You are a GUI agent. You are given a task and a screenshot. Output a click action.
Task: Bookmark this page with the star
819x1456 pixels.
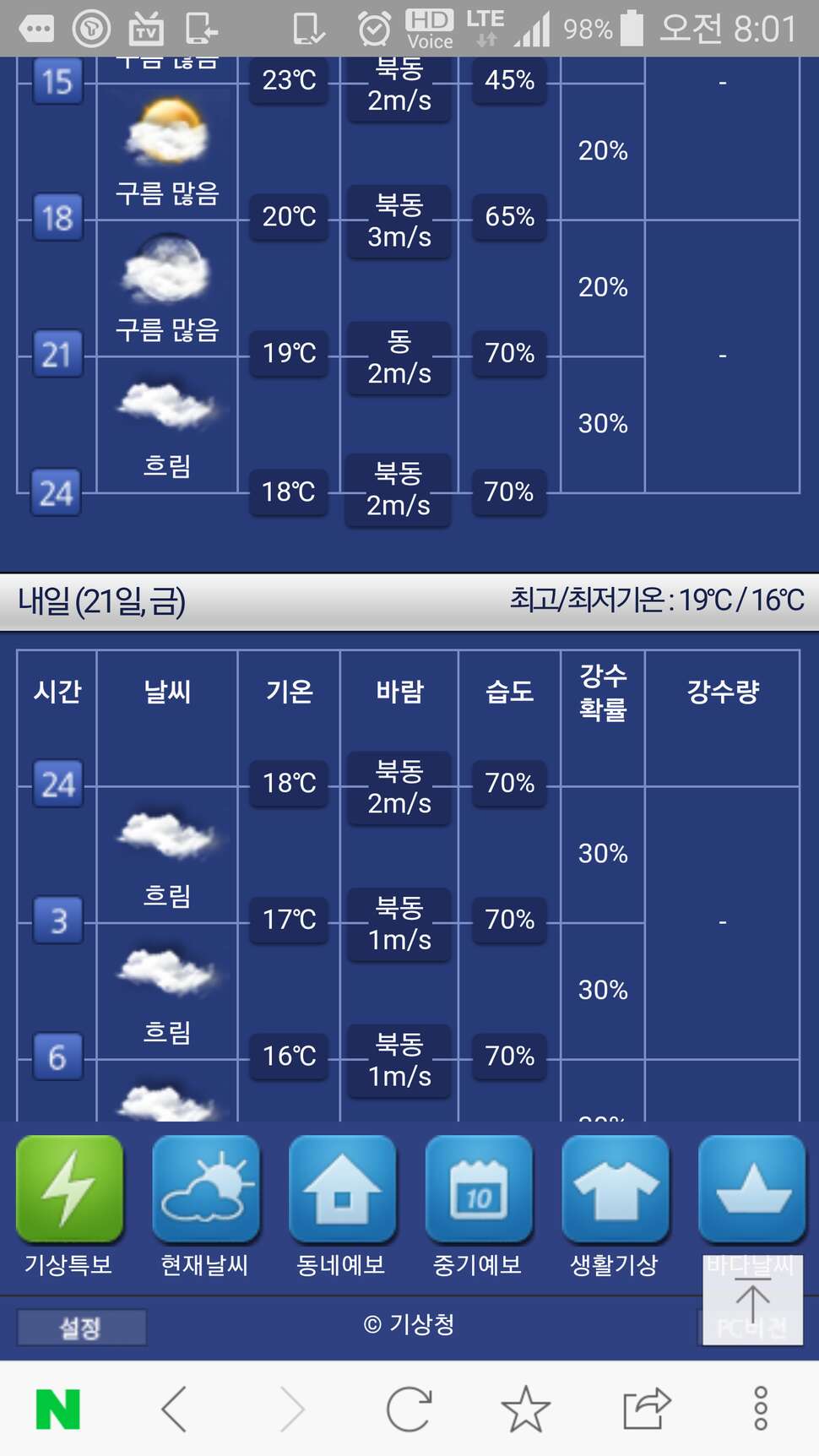[x=526, y=1409]
